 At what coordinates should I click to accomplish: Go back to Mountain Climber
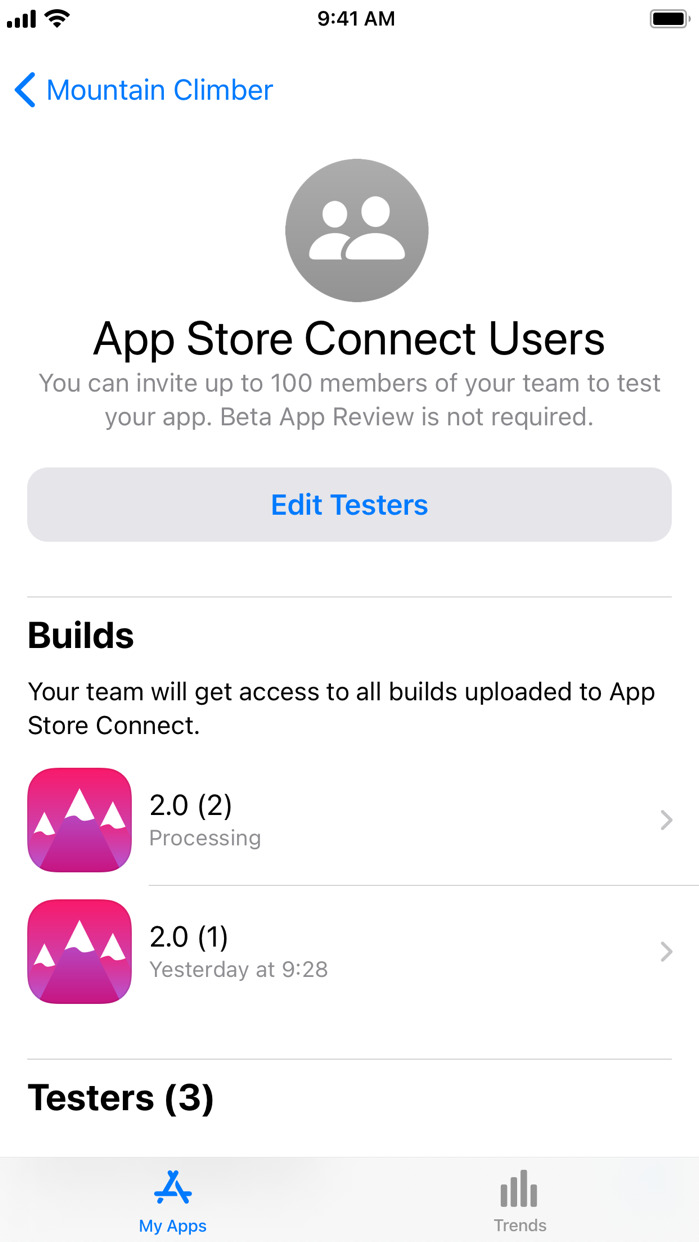[x=144, y=90]
